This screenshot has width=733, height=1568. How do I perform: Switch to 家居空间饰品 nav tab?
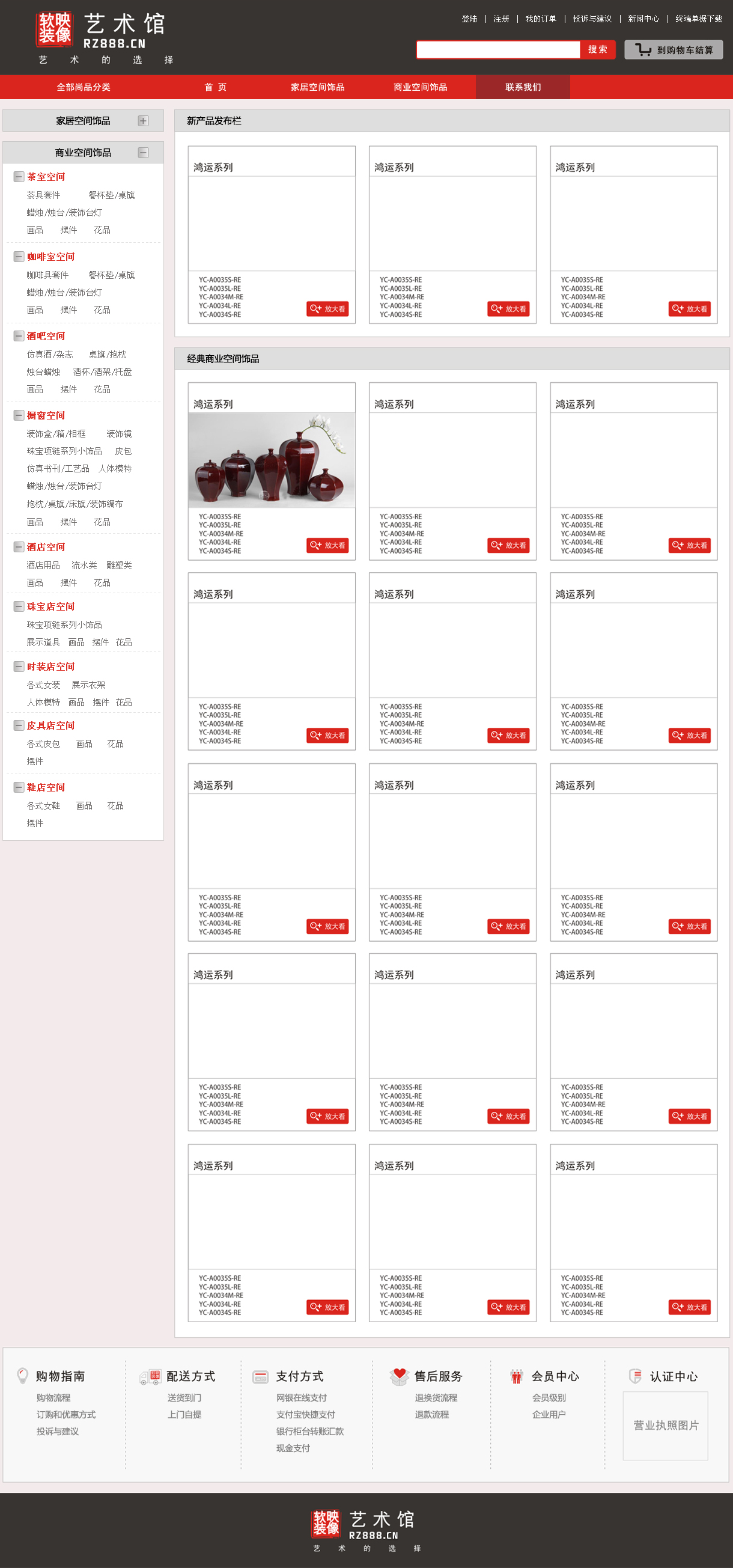(317, 87)
